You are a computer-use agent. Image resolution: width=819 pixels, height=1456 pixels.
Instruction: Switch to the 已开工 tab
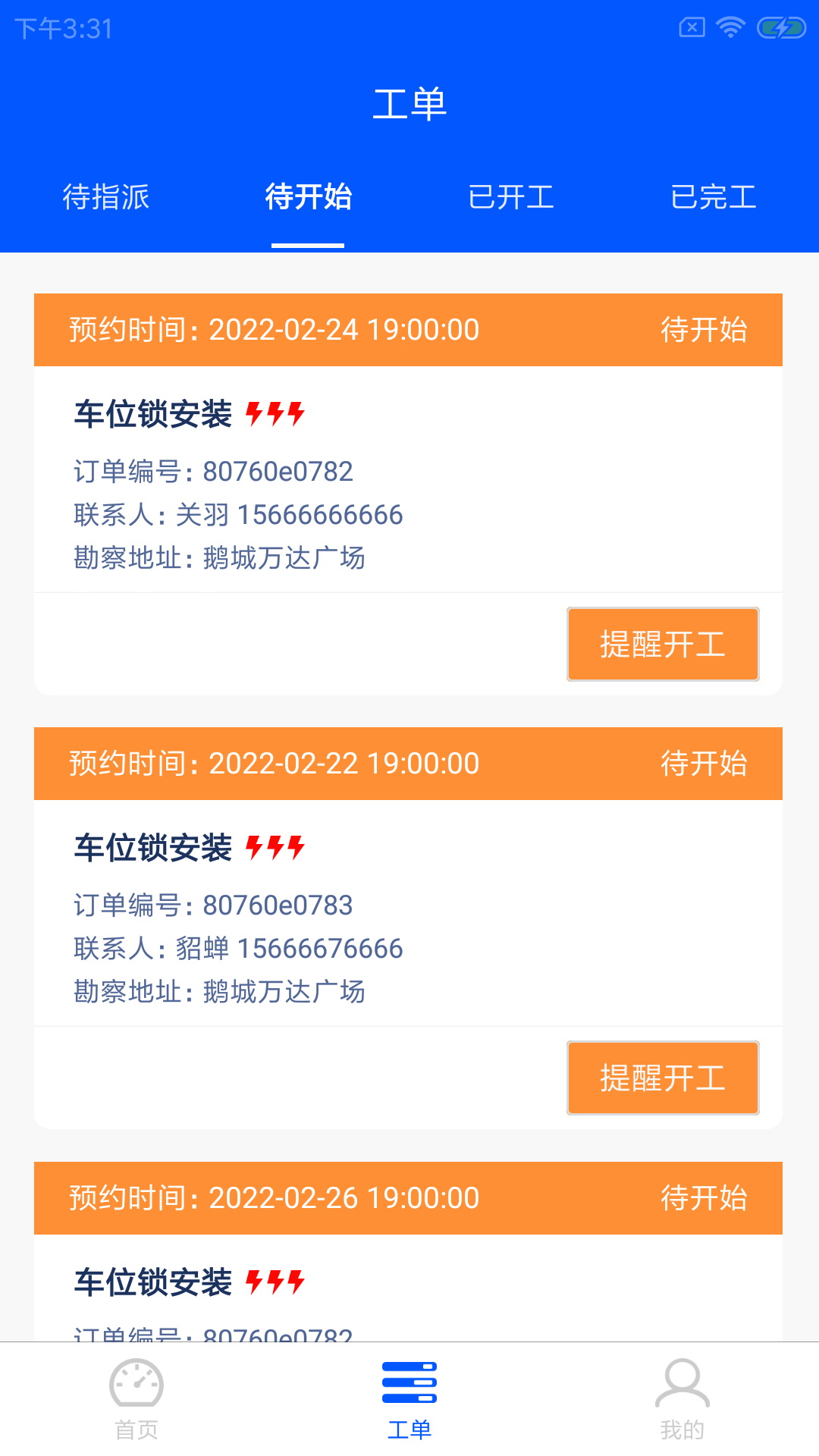(x=513, y=197)
